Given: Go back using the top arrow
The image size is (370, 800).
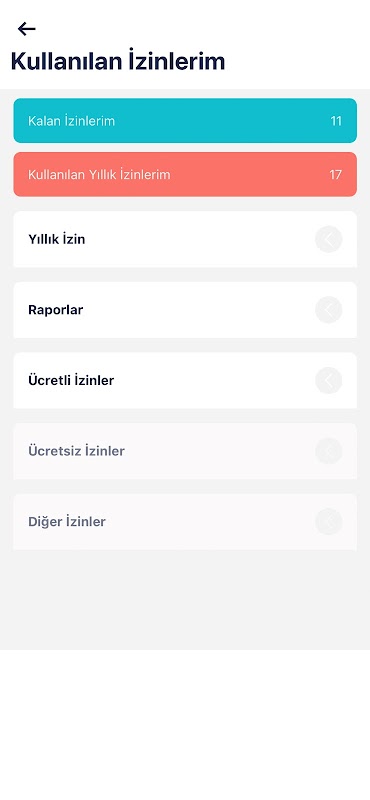Looking at the screenshot, I should tap(27, 29).
